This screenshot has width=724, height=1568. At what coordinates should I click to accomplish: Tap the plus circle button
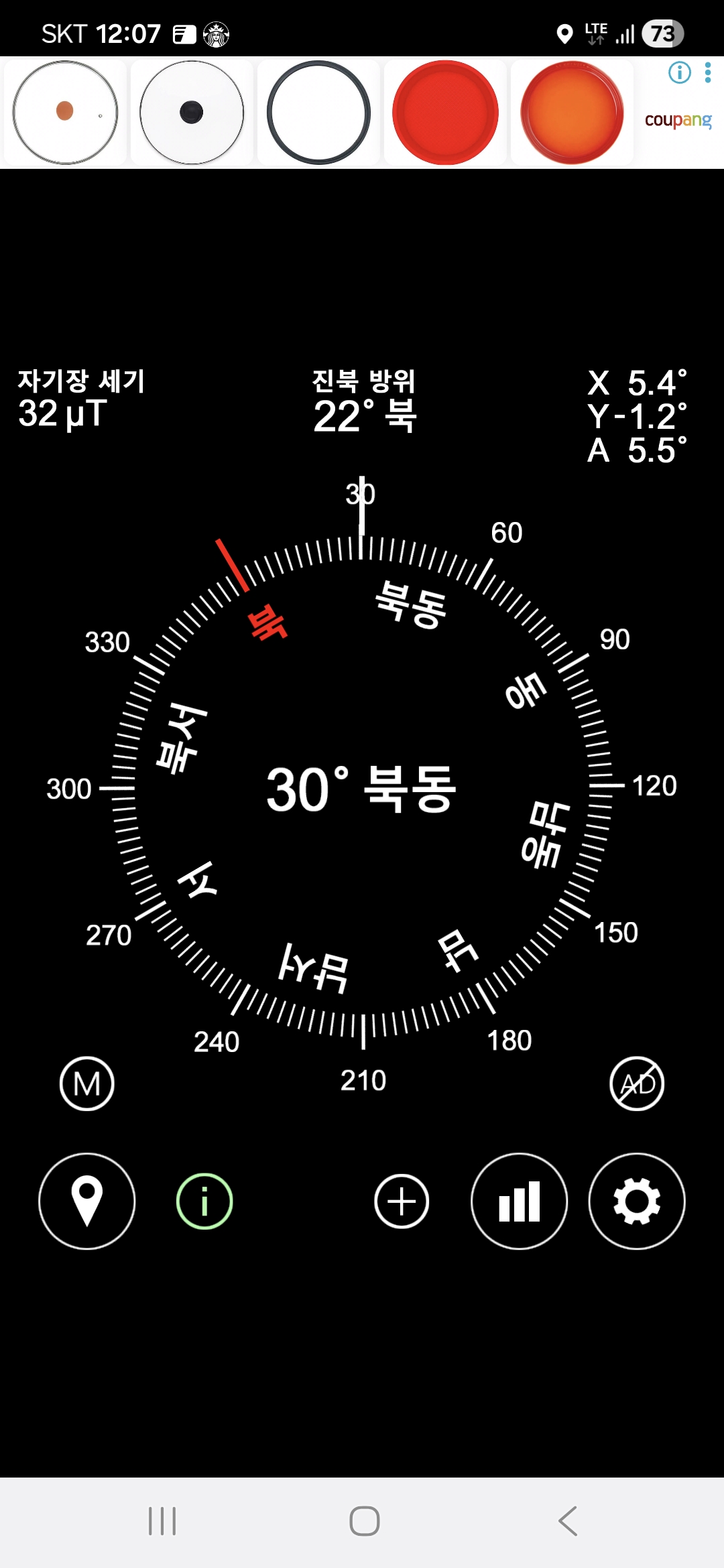402,1201
